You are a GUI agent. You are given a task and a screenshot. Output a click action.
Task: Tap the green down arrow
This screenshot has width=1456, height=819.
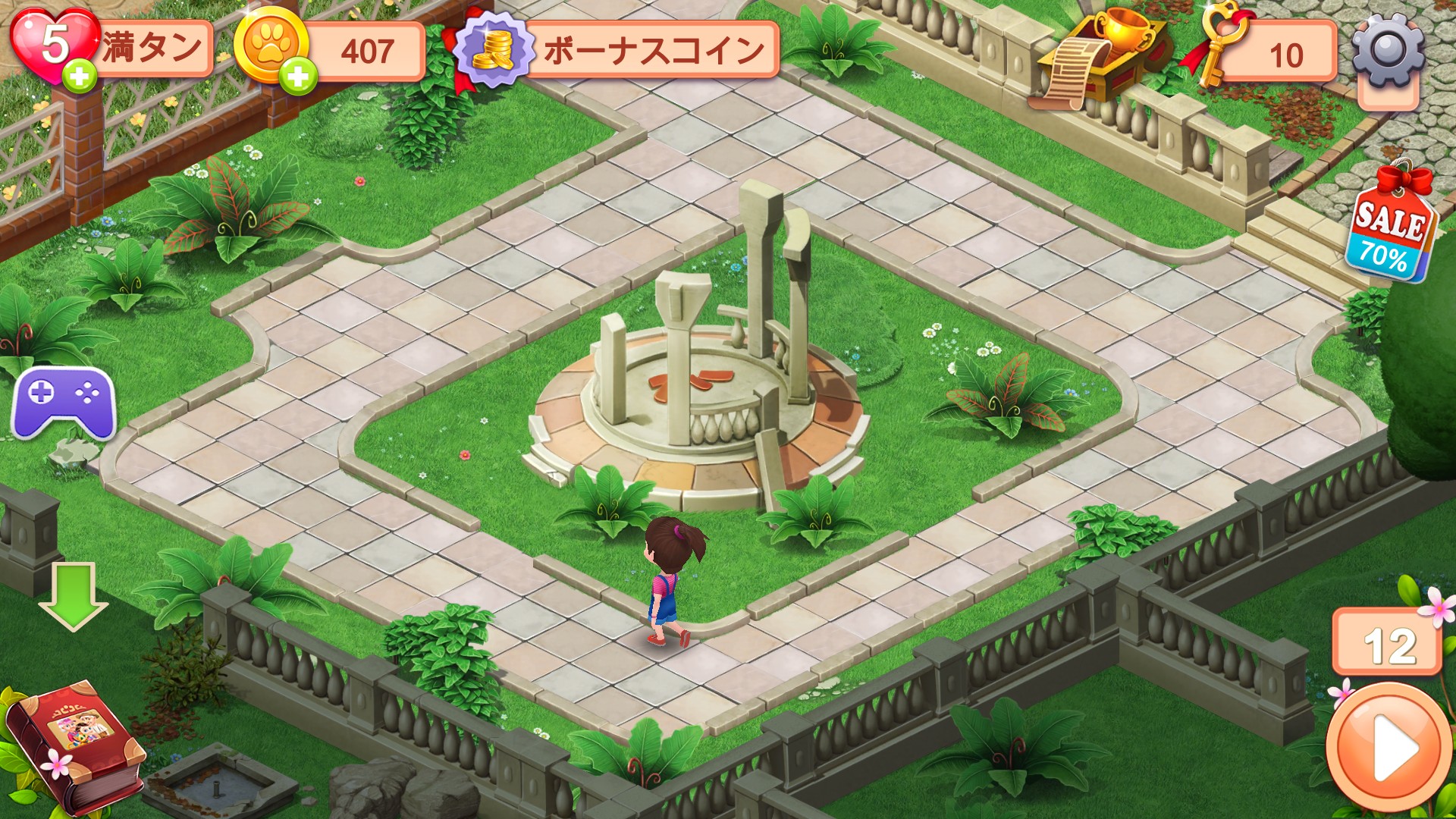point(73,596)
